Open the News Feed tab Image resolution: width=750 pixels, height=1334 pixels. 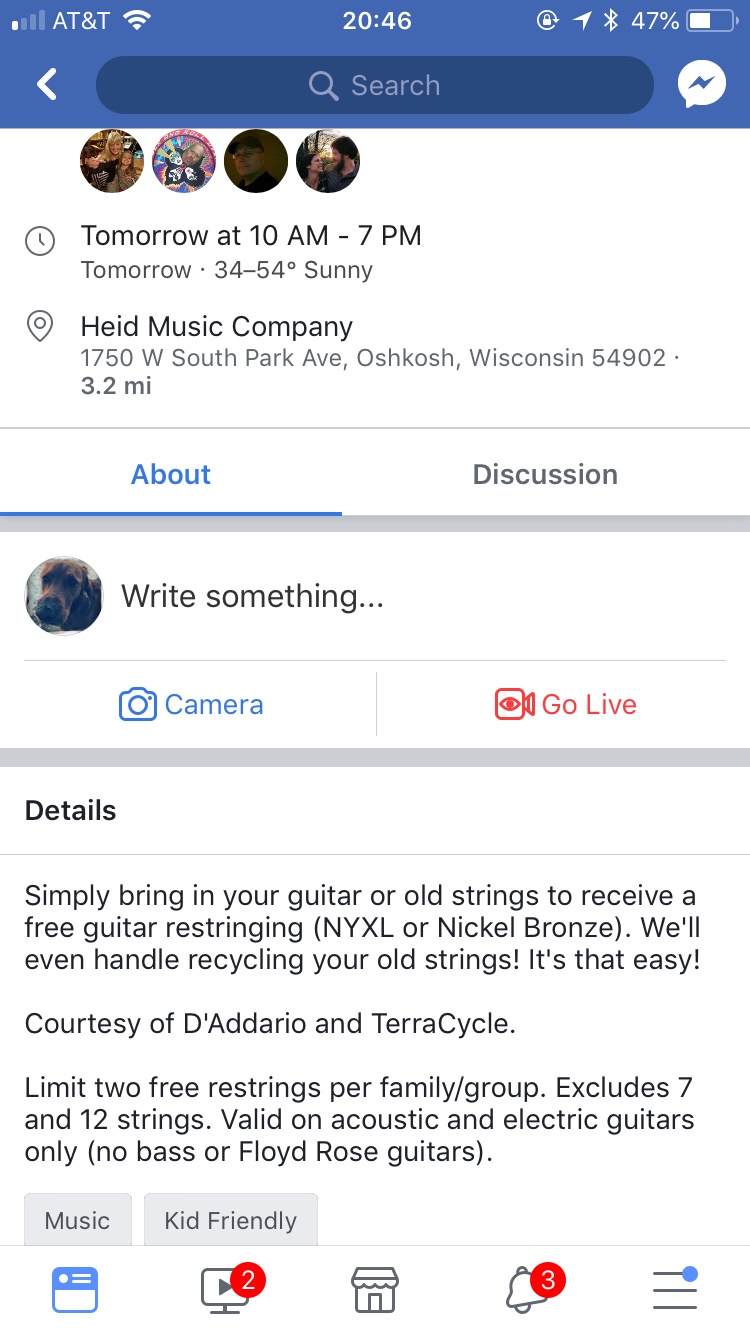(x=75, y=1289)
